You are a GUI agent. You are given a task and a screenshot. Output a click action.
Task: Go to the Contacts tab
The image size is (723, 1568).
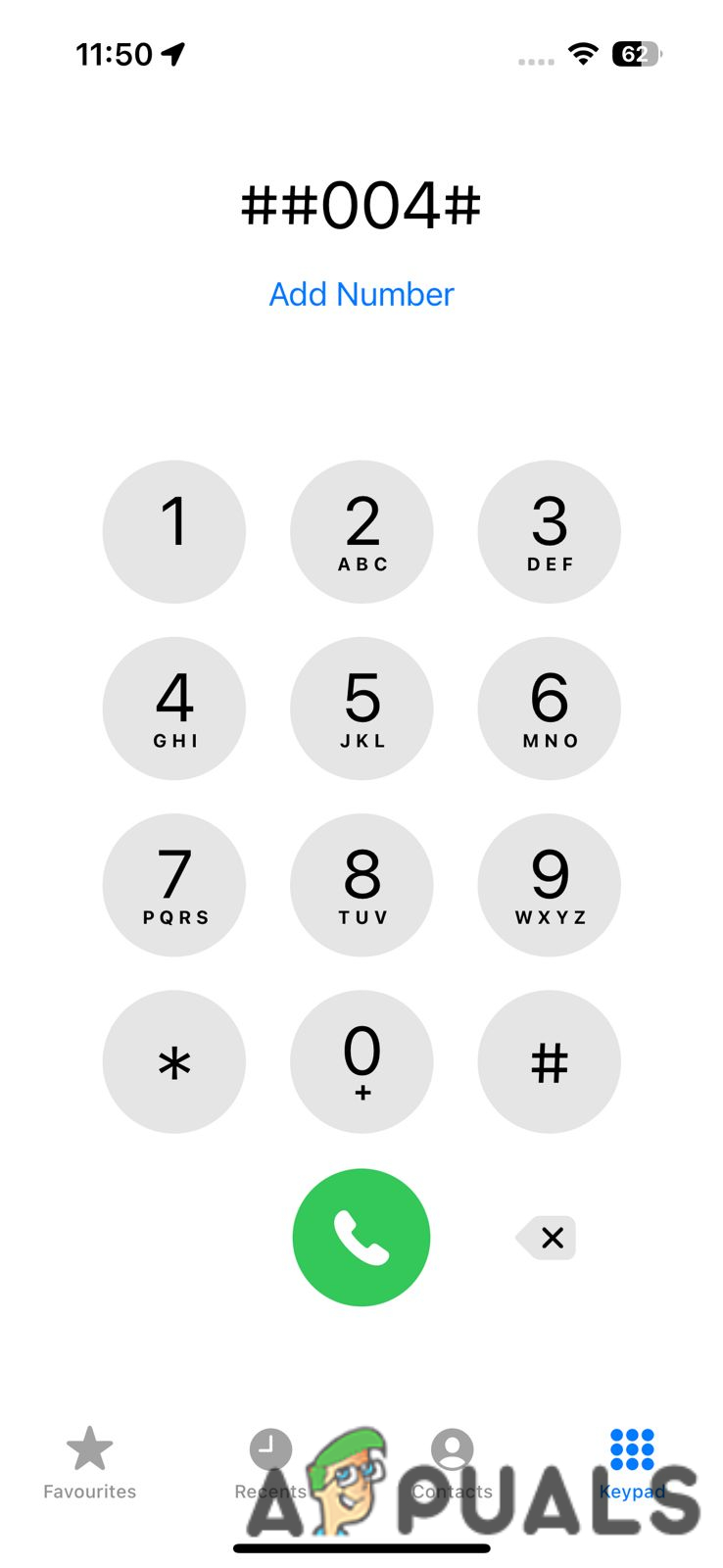coord(452,1462)
